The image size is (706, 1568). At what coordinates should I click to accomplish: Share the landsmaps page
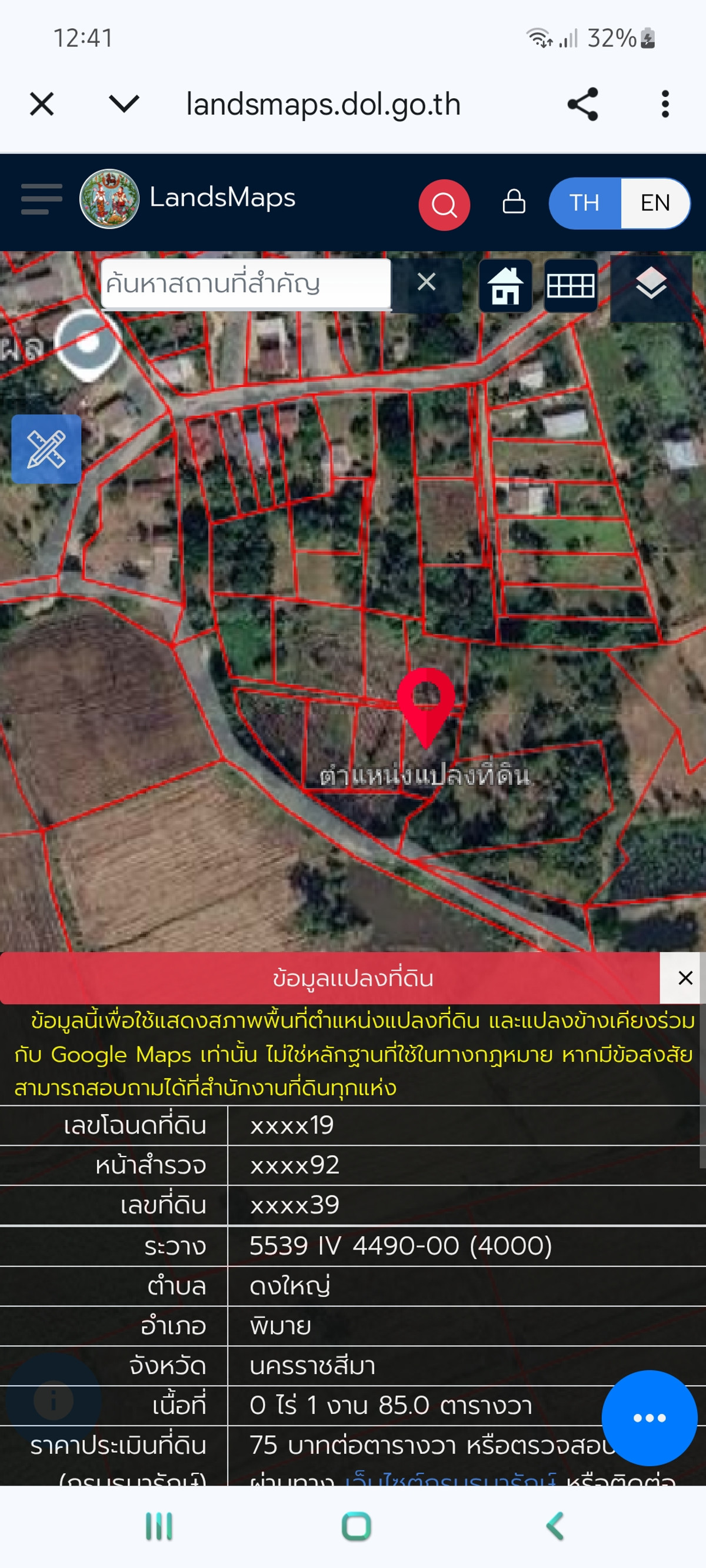[582, 104]
